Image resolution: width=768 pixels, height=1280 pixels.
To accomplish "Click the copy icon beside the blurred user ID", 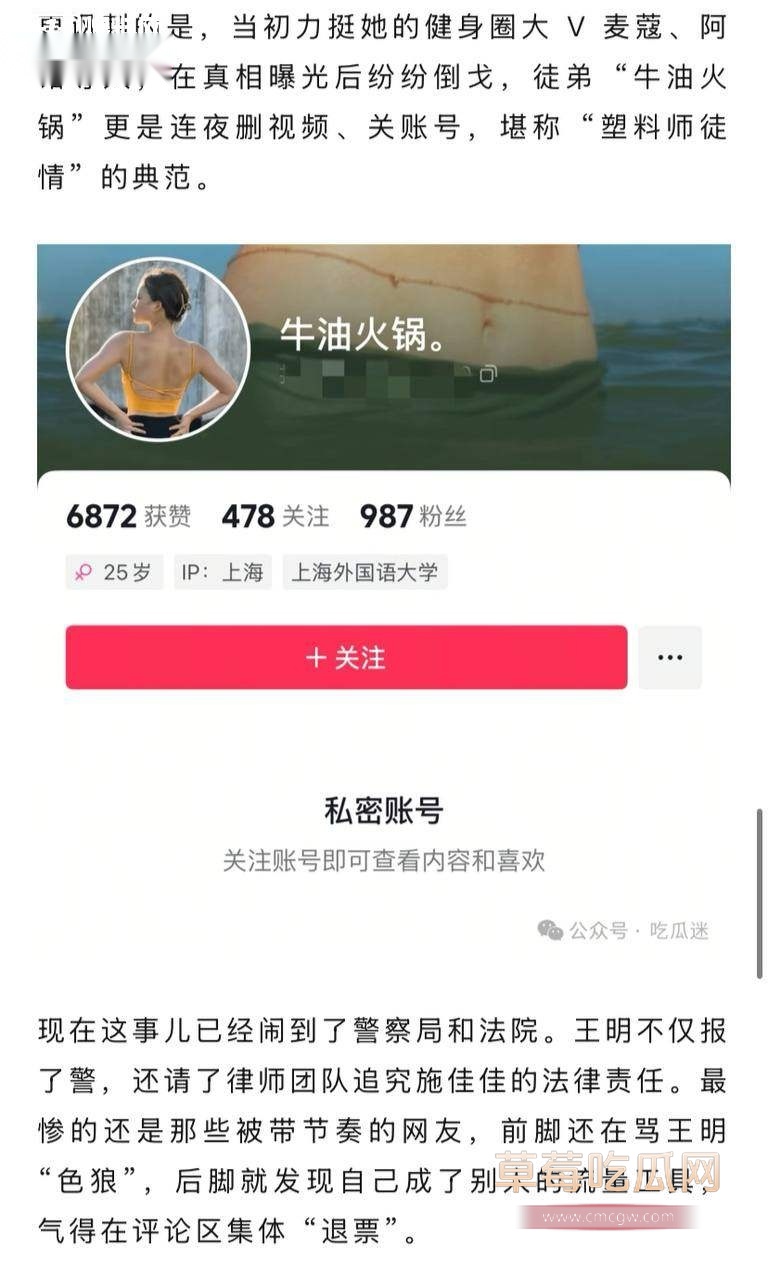I will click(x=487, y=375).
